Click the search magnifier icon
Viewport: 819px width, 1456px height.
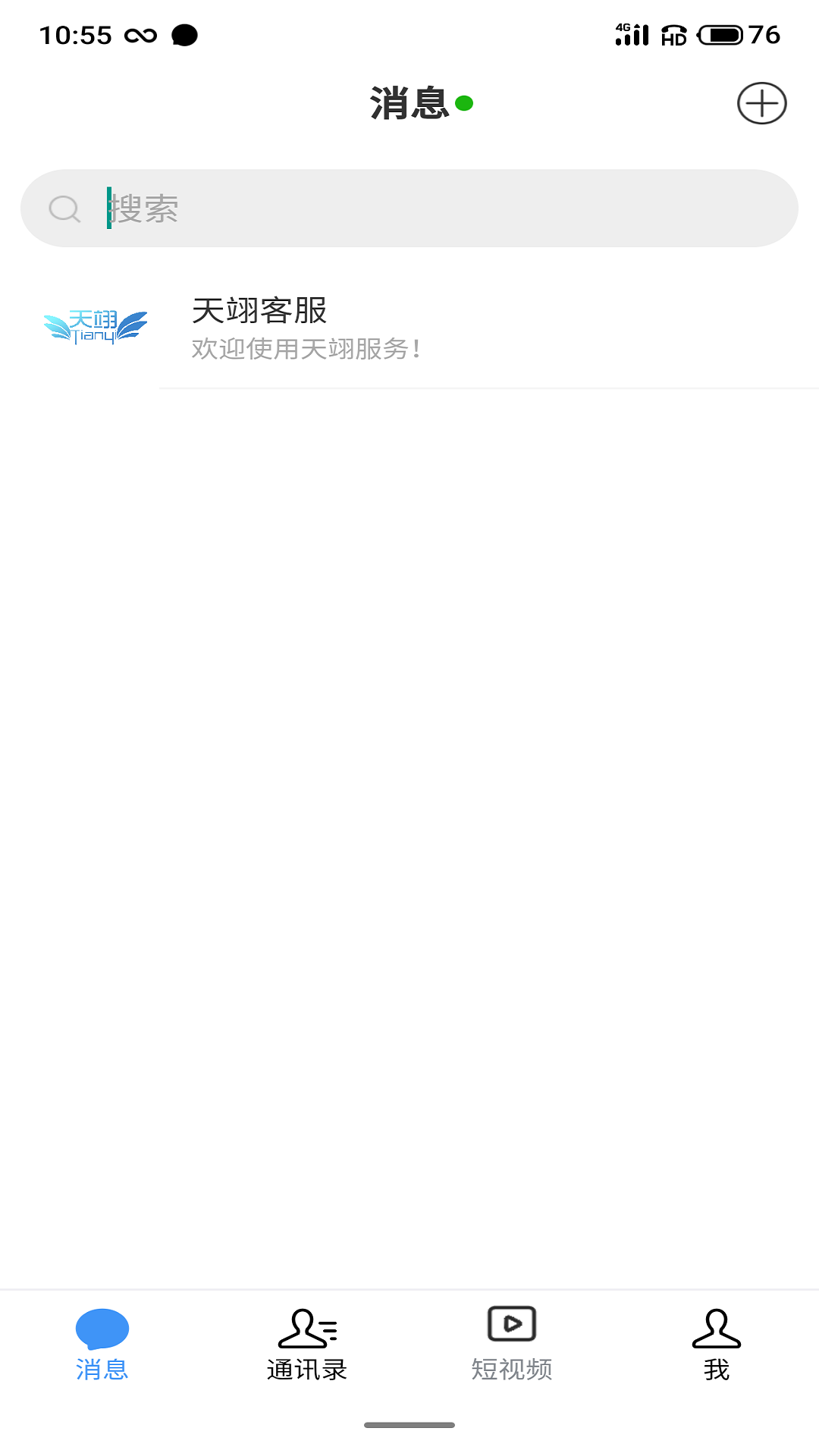(65, 209)
